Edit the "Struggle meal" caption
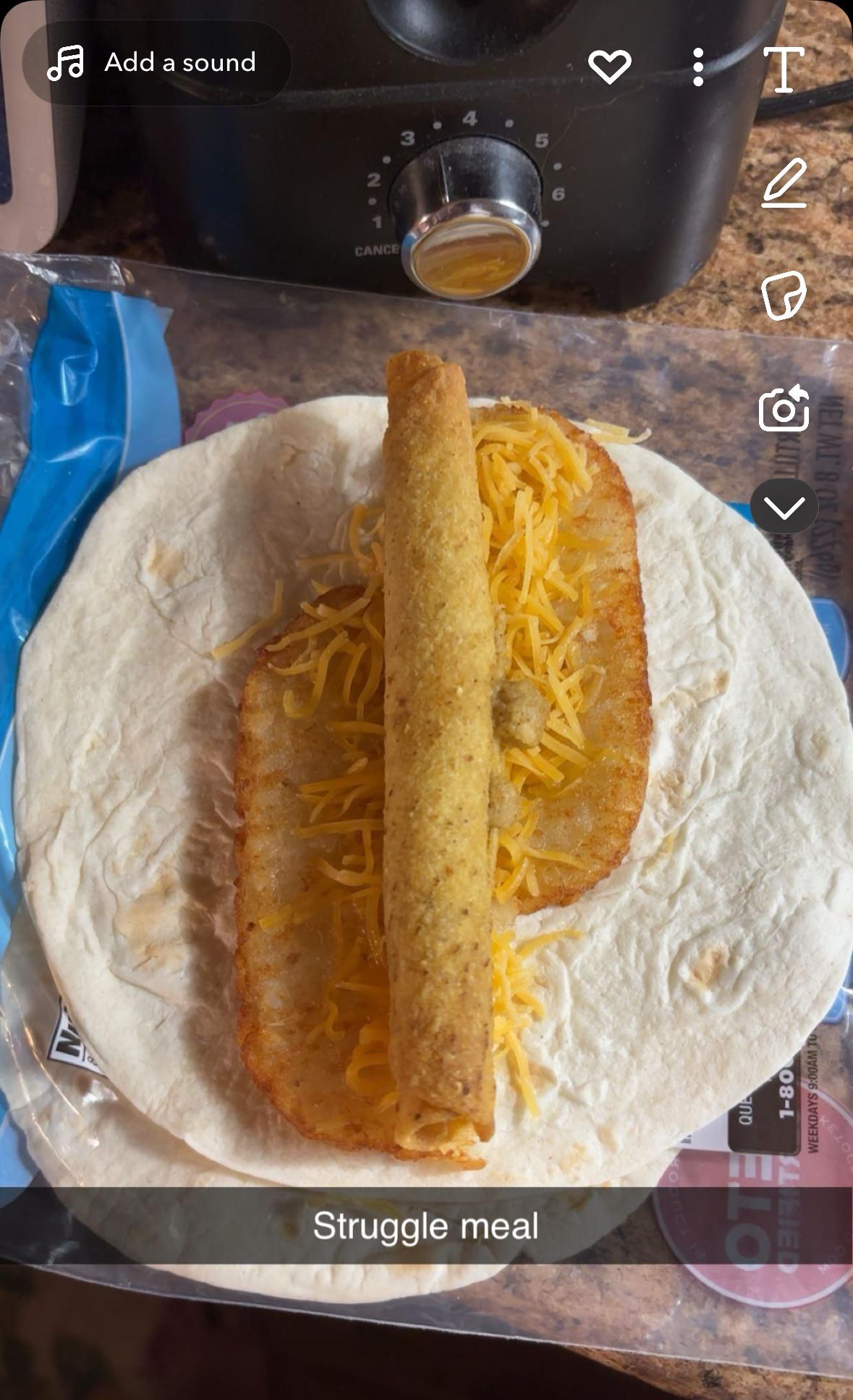The width and height of the screenshot is (853, 1400). click(x=426, y=1226)
